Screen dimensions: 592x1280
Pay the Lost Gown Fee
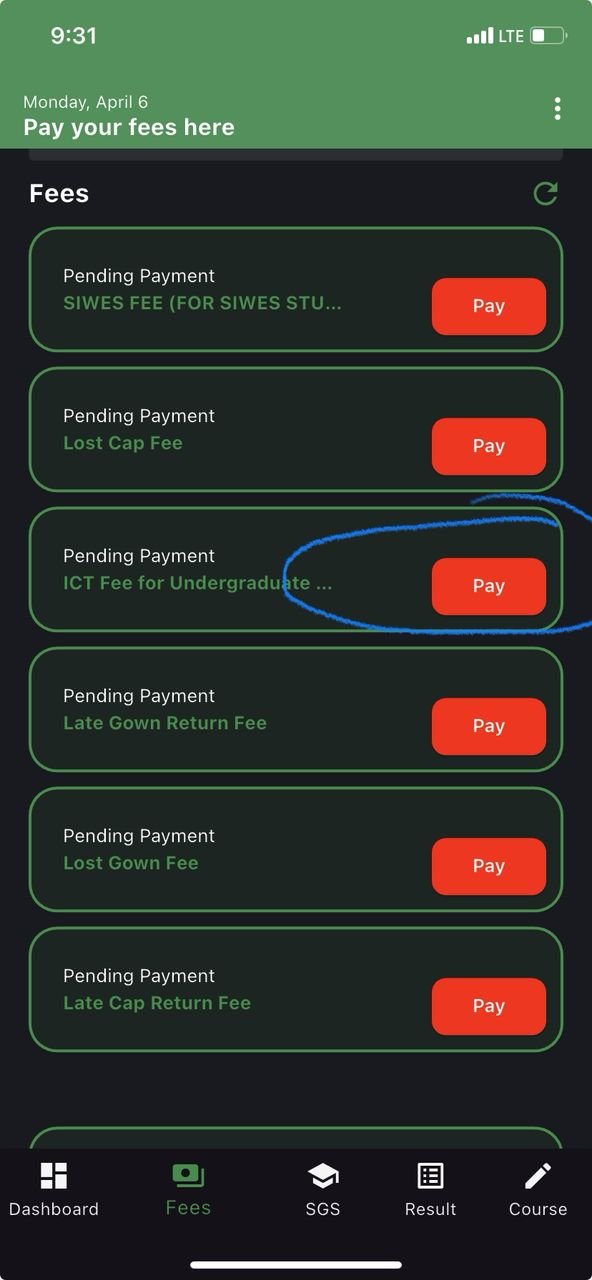[489, 866]
